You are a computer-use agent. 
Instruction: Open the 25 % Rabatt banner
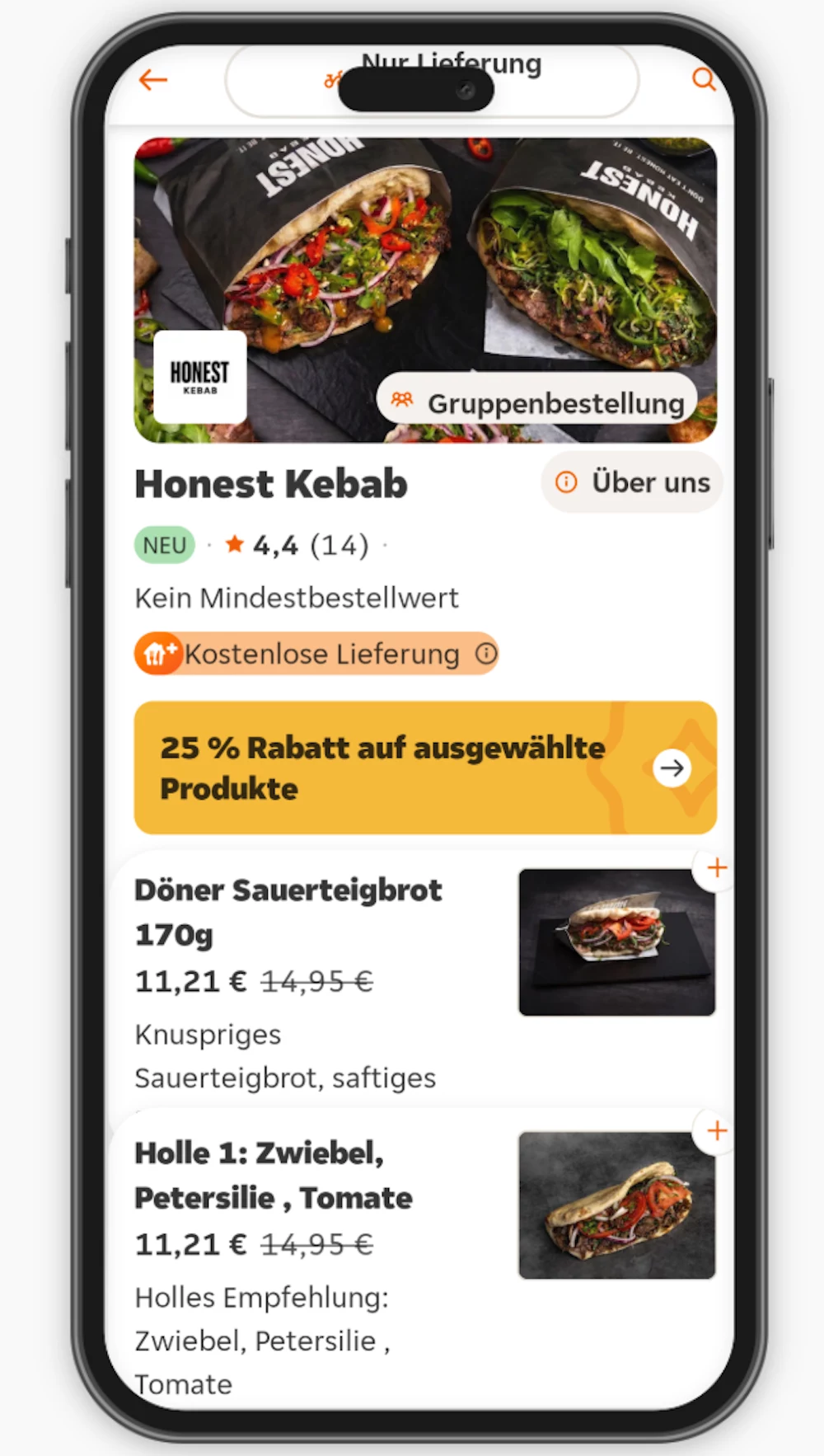(425, 768)
